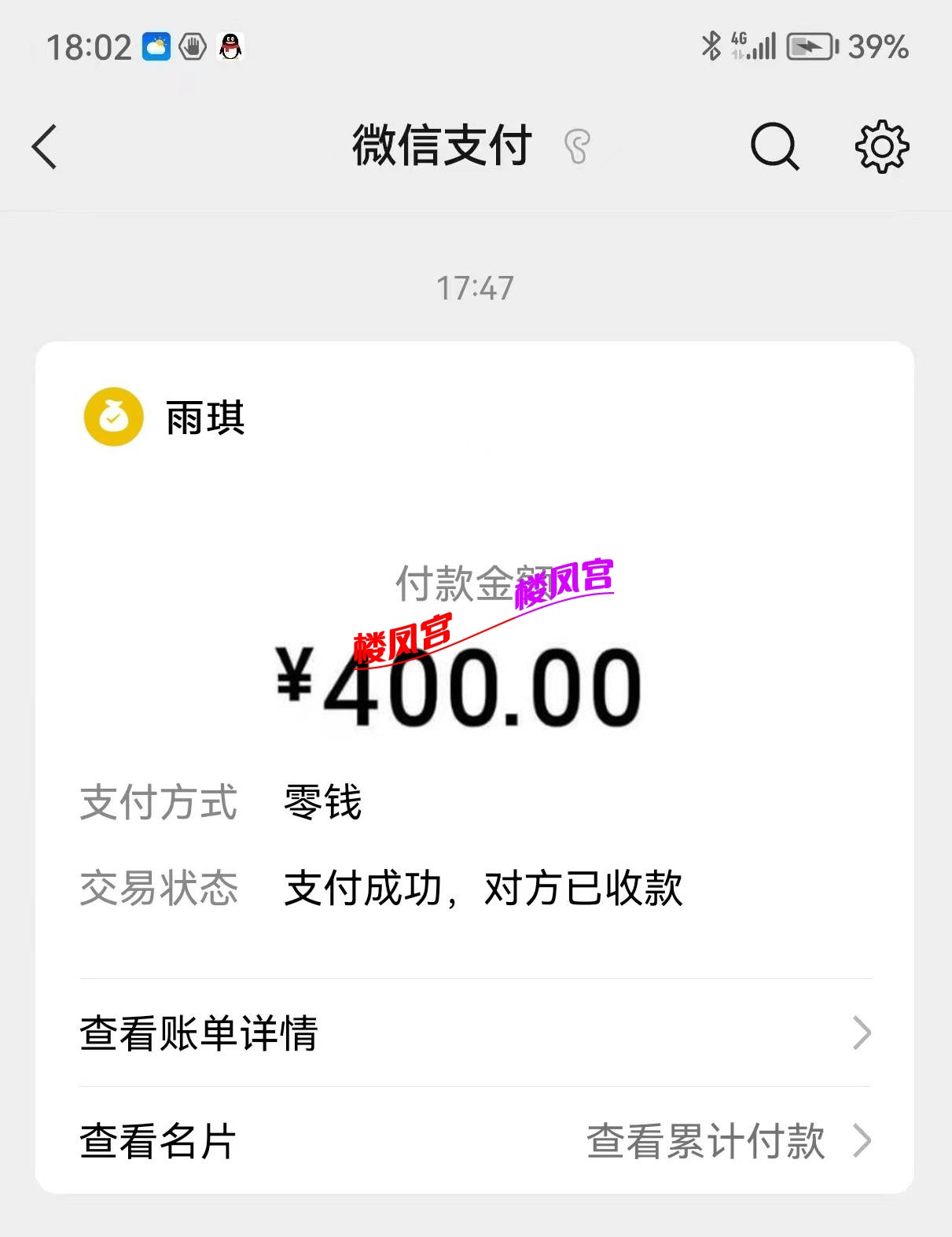Tap the yellow money bag avatar of 雨琪
Screen dimensions: 952x1237
pos(112,418)
